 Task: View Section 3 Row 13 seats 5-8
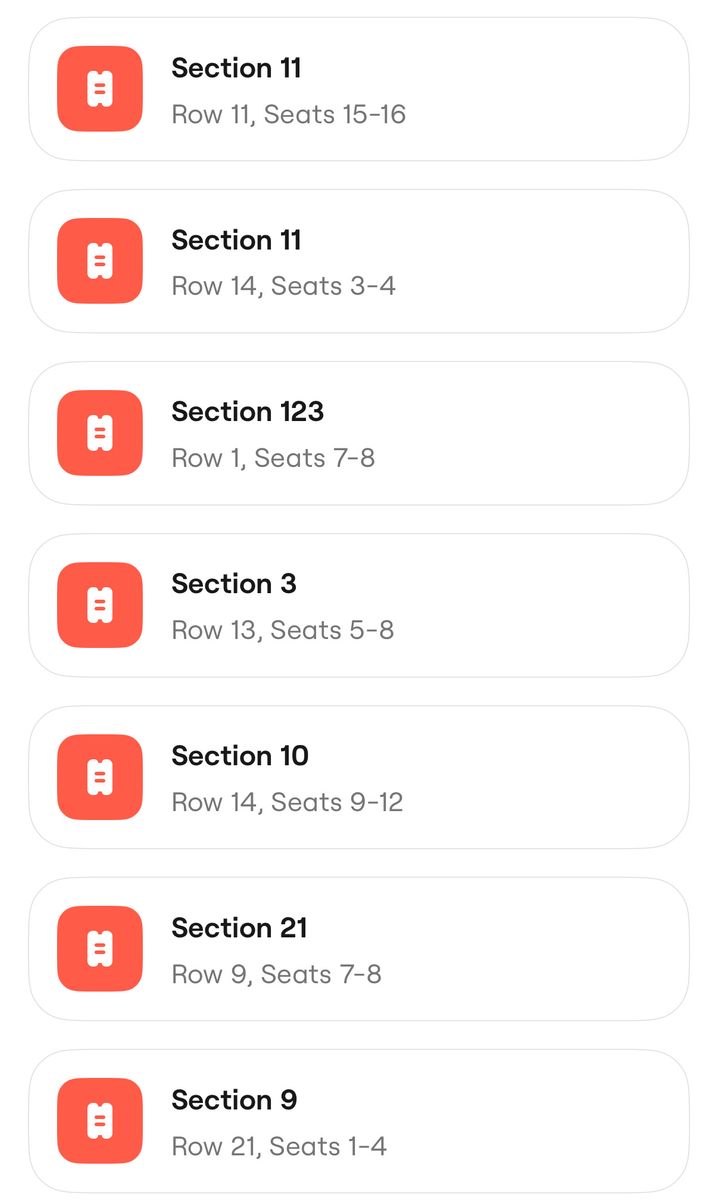[x=358, y=605]
